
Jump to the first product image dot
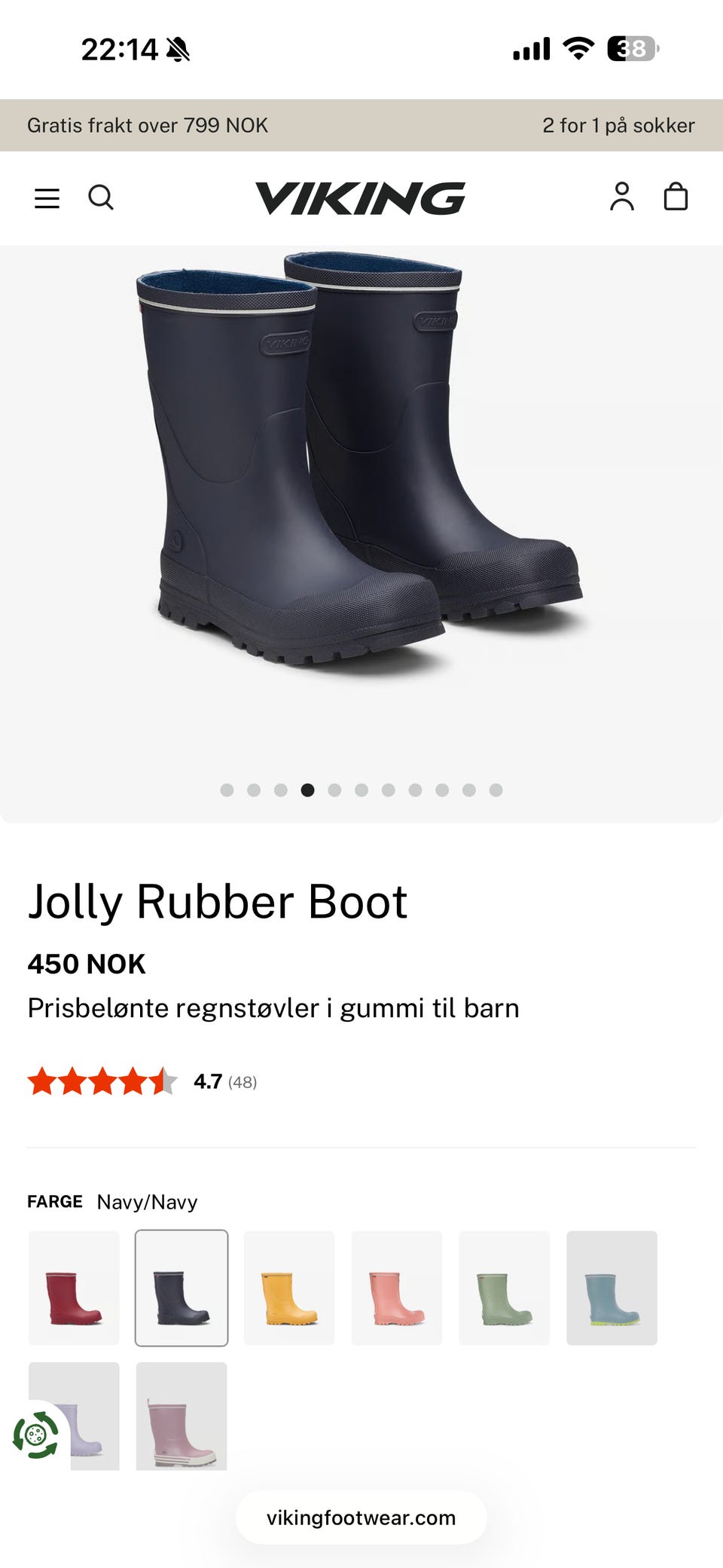pyautogui.click(x=227, y=790)
